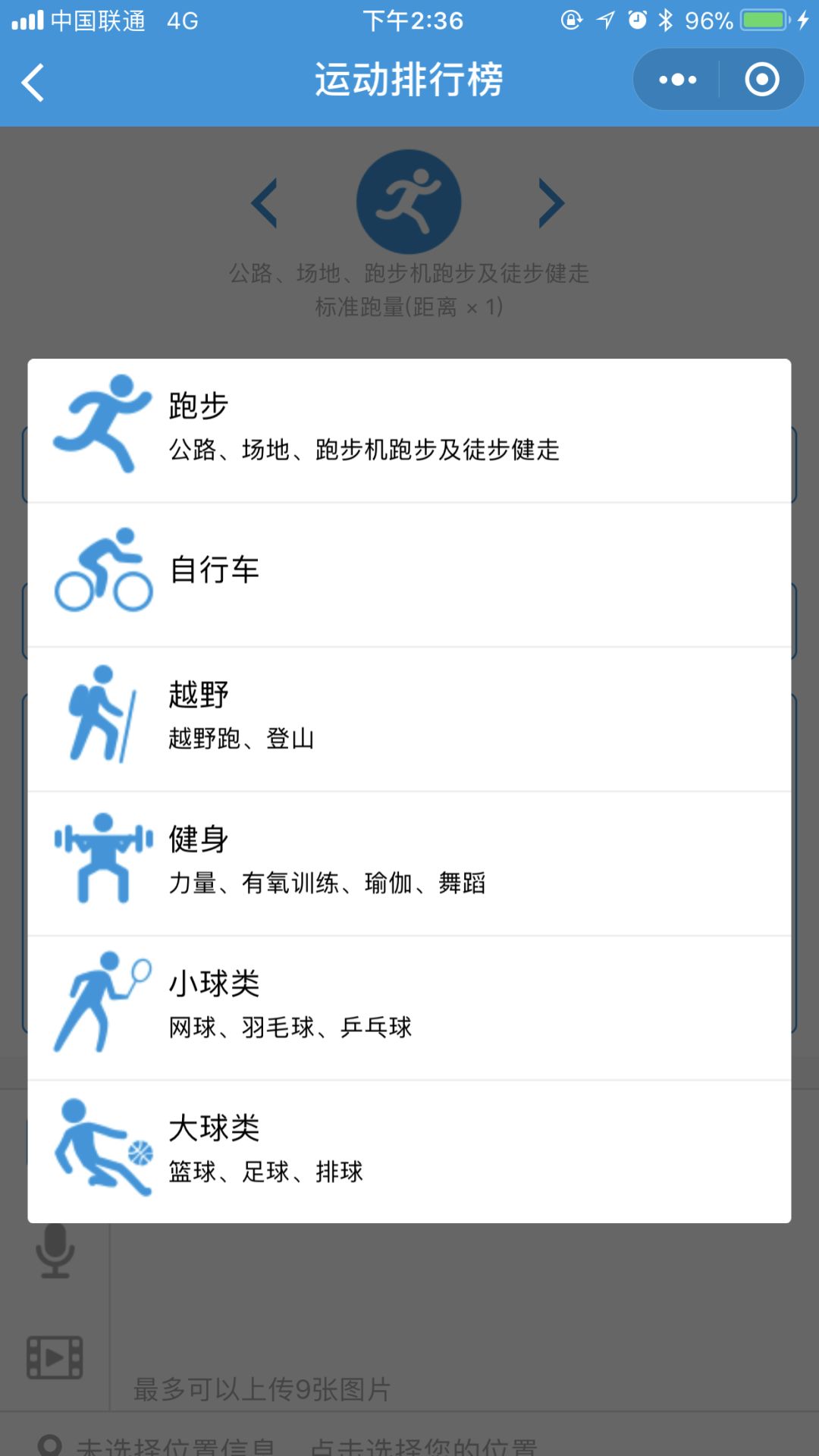Select the 健身 option
The width and height of the screenshot is (819, 1456).
[409, 861]
